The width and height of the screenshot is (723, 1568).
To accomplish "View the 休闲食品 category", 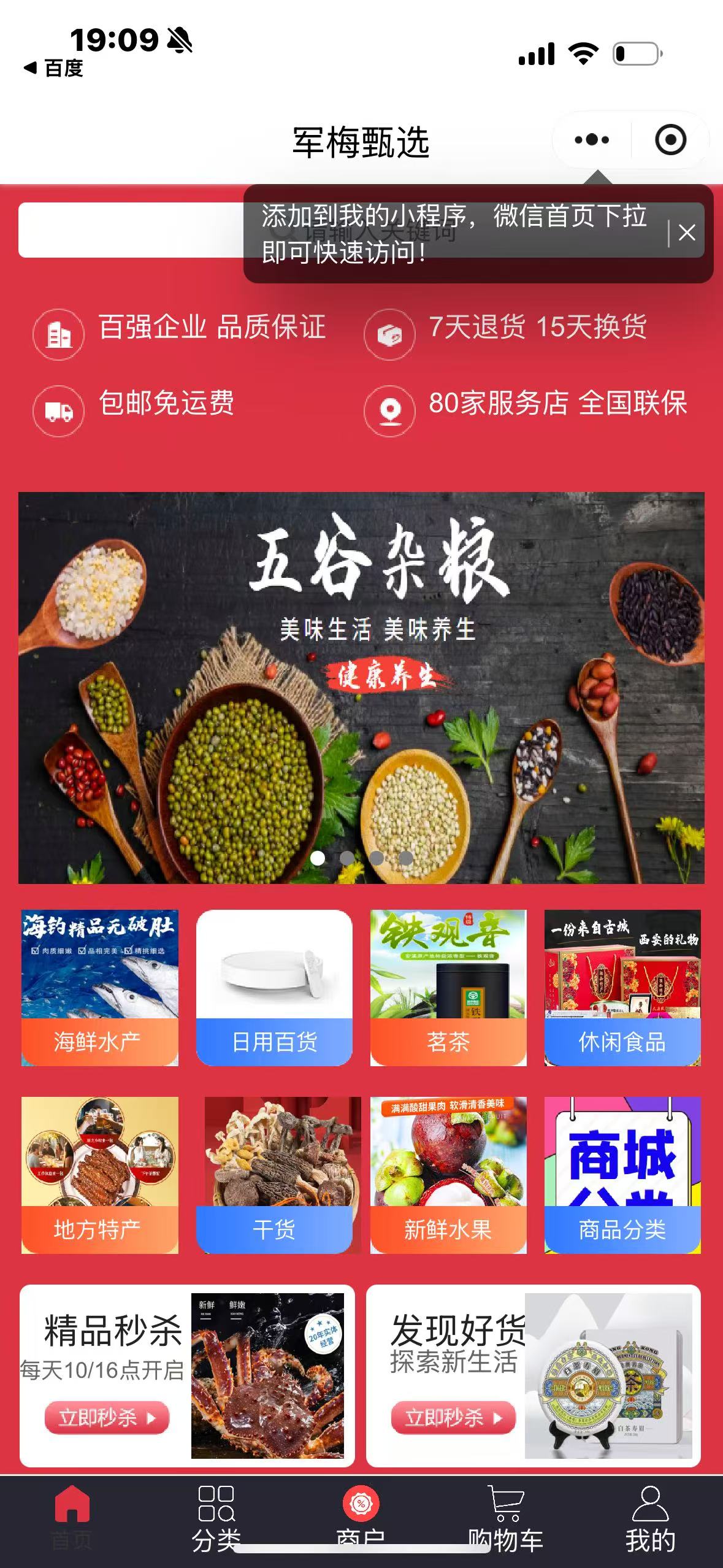I will tap(622, 988).
